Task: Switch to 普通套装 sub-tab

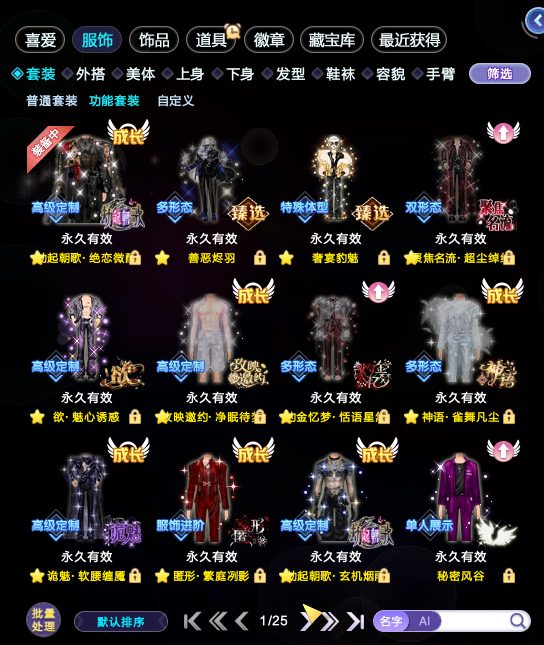Action: click(52, 101)
